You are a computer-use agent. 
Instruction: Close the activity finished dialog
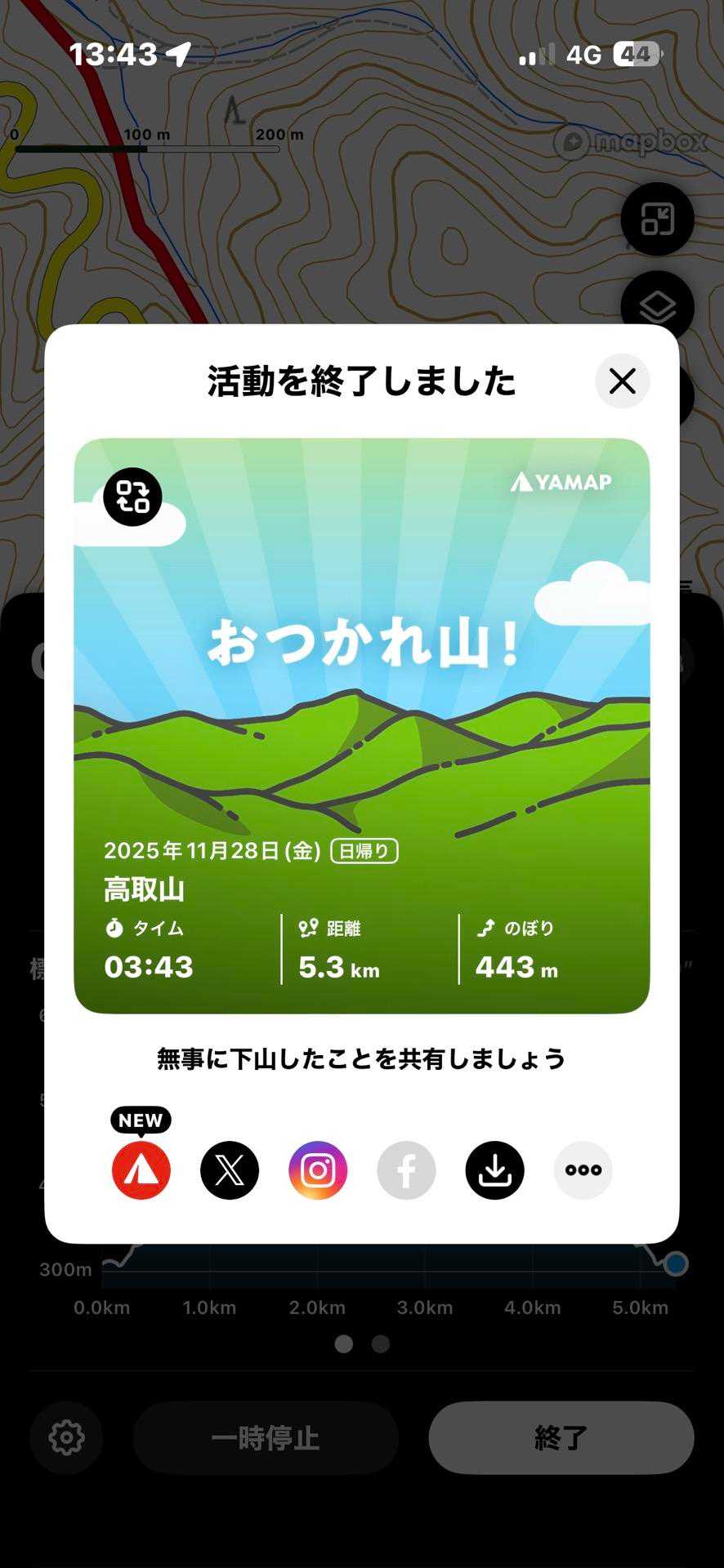coord(622,381)
